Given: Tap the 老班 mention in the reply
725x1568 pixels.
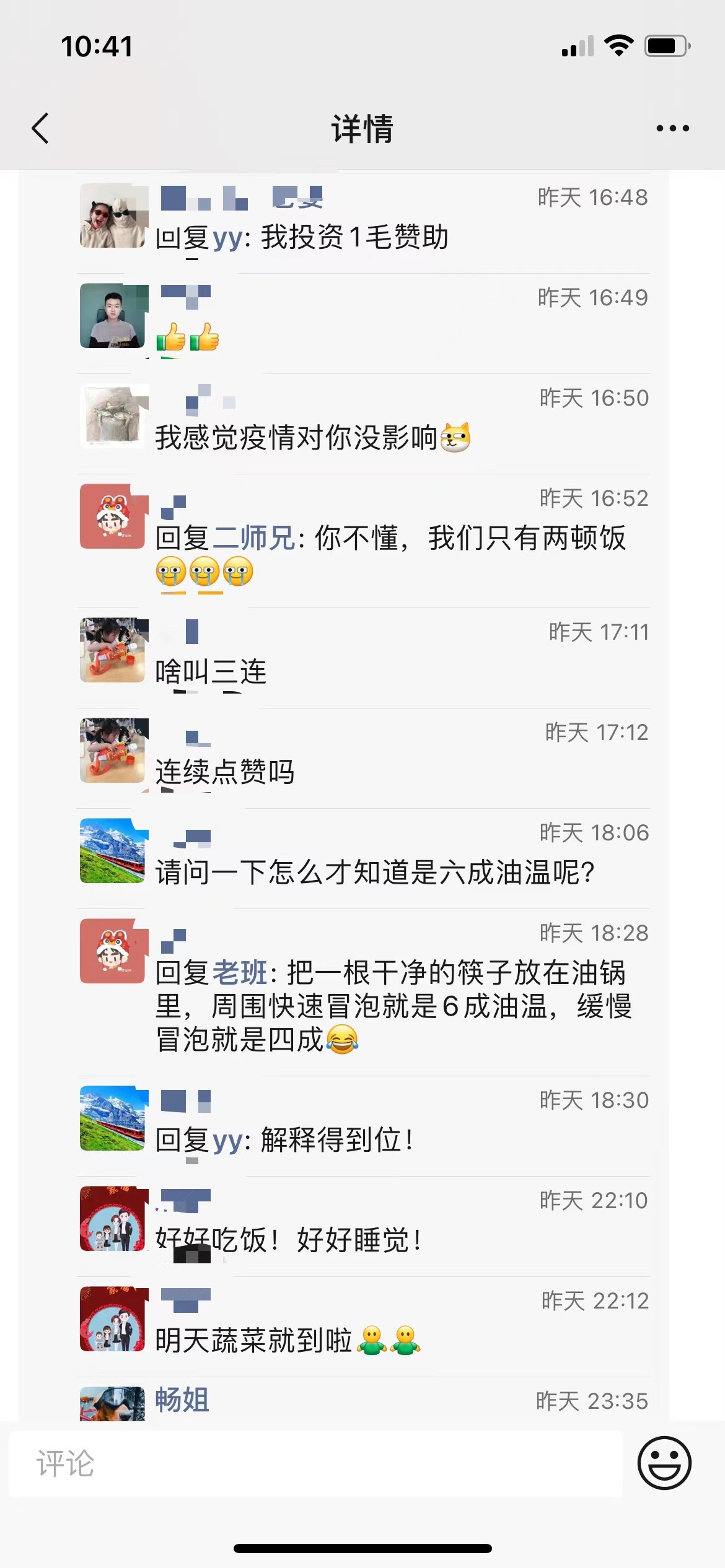Looking at the screenshot, I should (240, 973).
